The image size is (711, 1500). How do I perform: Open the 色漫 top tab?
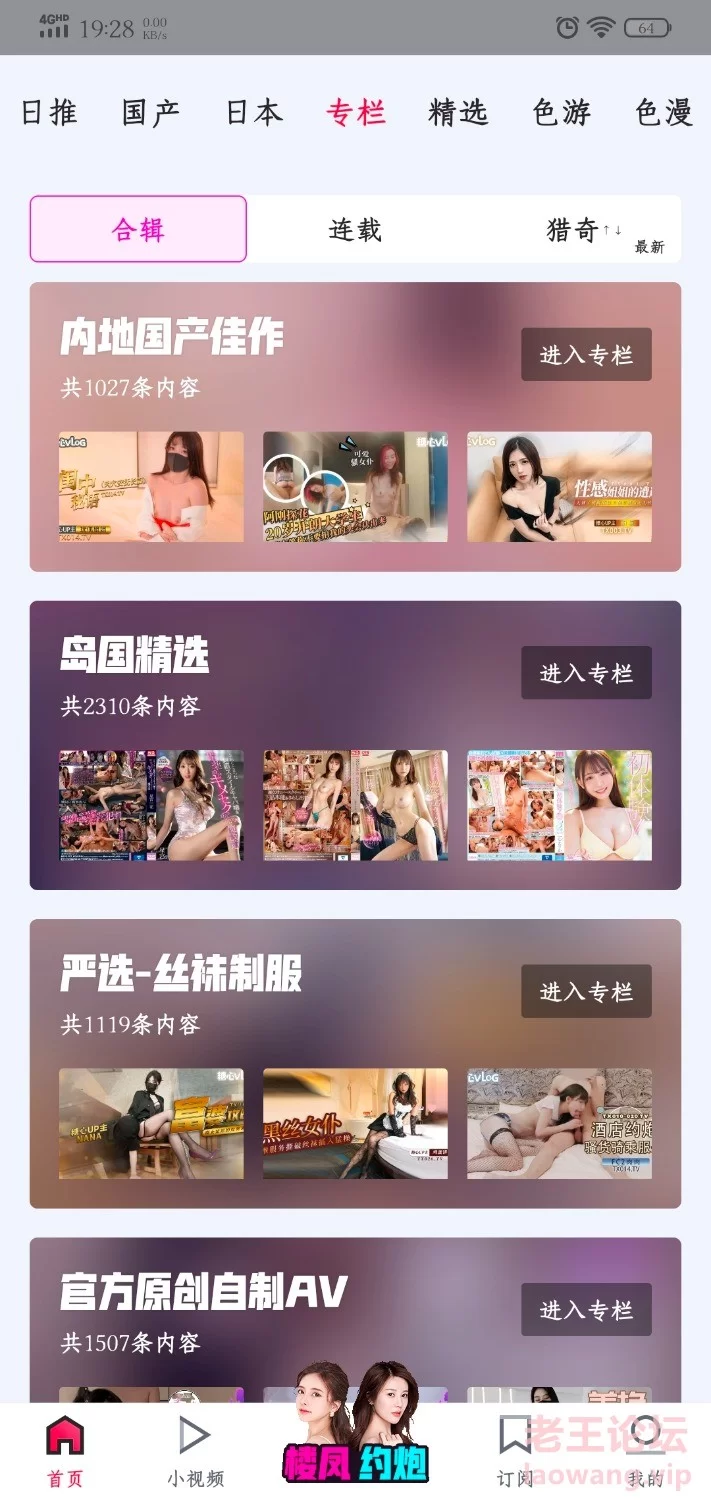click(664, 112)
